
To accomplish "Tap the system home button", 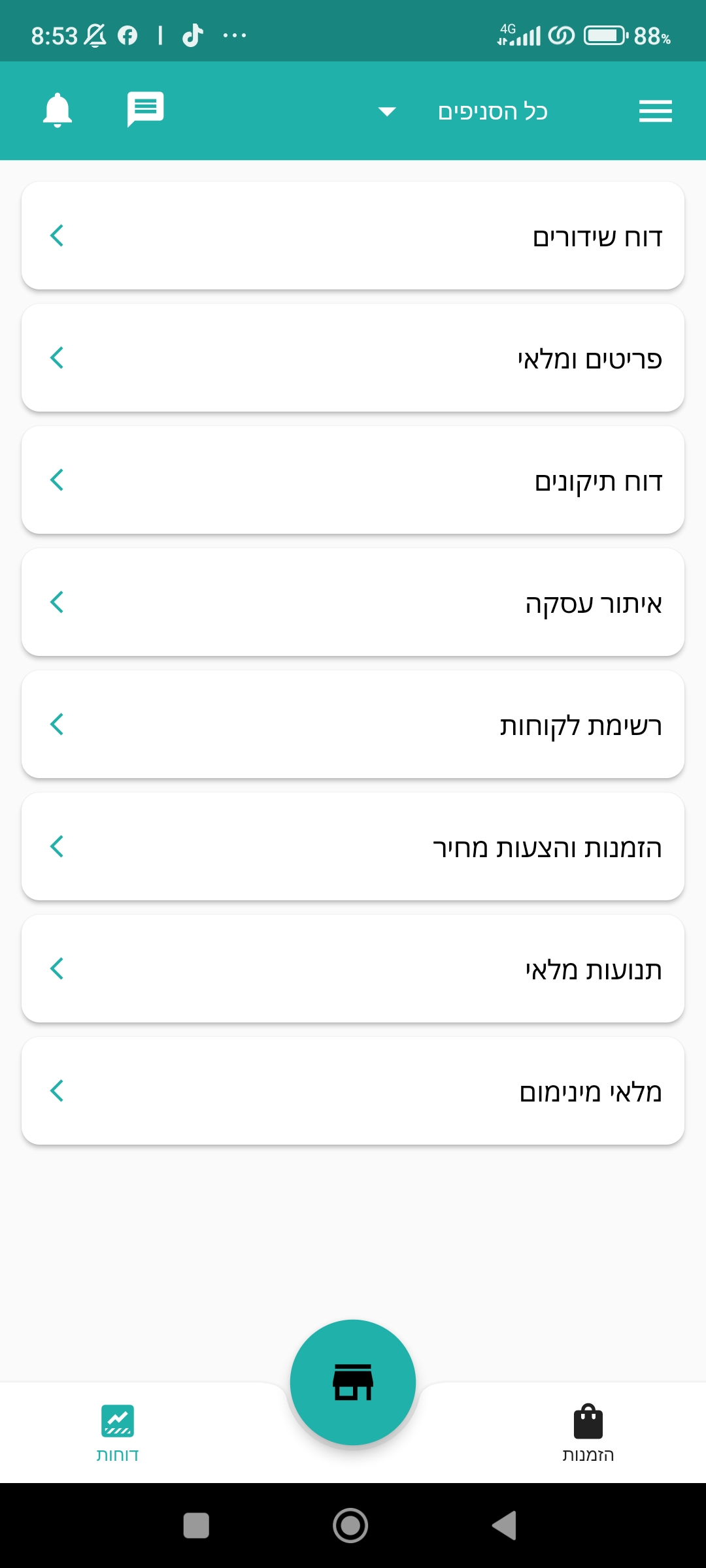I will point(350,1526).
